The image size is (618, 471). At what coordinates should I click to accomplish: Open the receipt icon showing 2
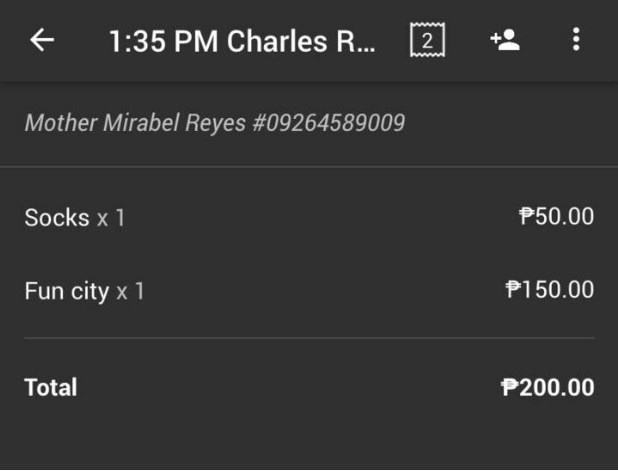(427, 40)
